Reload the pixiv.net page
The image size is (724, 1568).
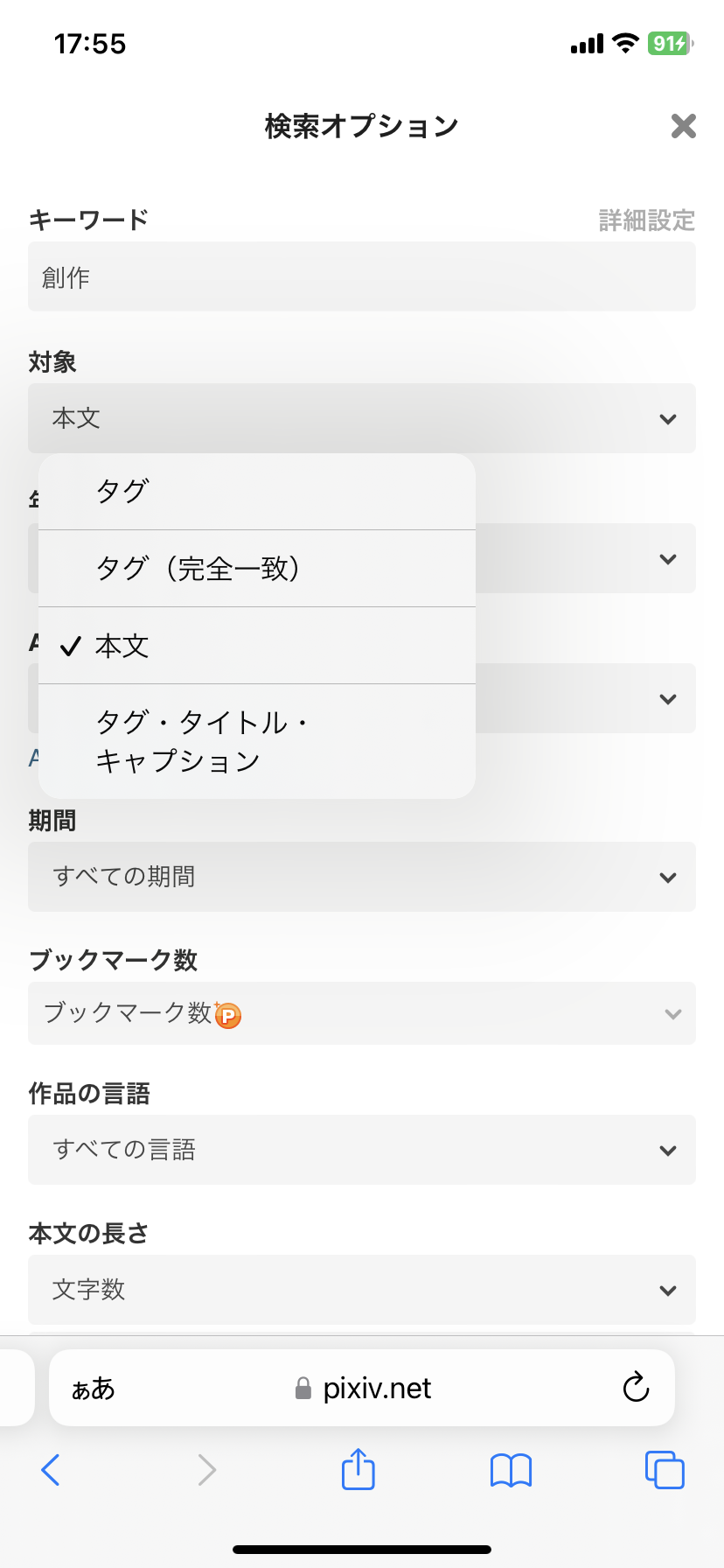click(x=636, y=1387)
